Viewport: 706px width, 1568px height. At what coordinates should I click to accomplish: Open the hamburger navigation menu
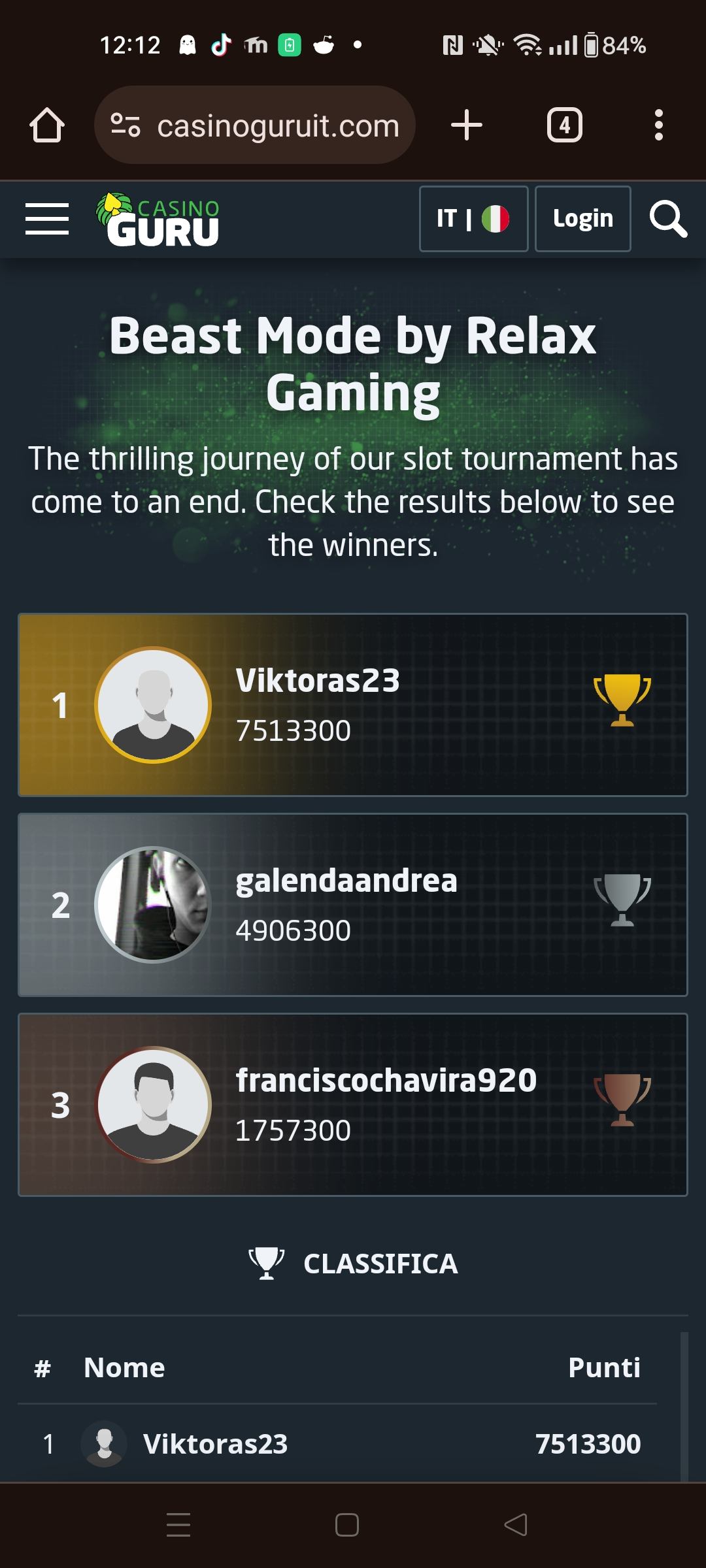[x=47, y=218]
